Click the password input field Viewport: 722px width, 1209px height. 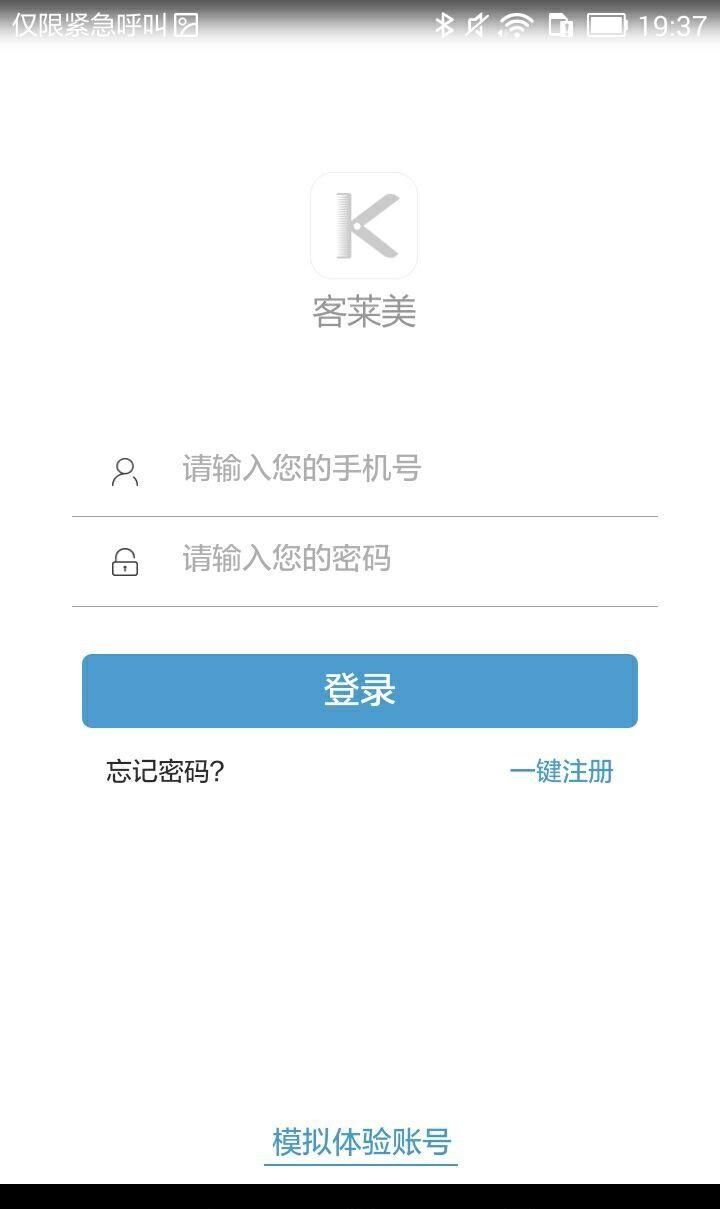(350, 561)
